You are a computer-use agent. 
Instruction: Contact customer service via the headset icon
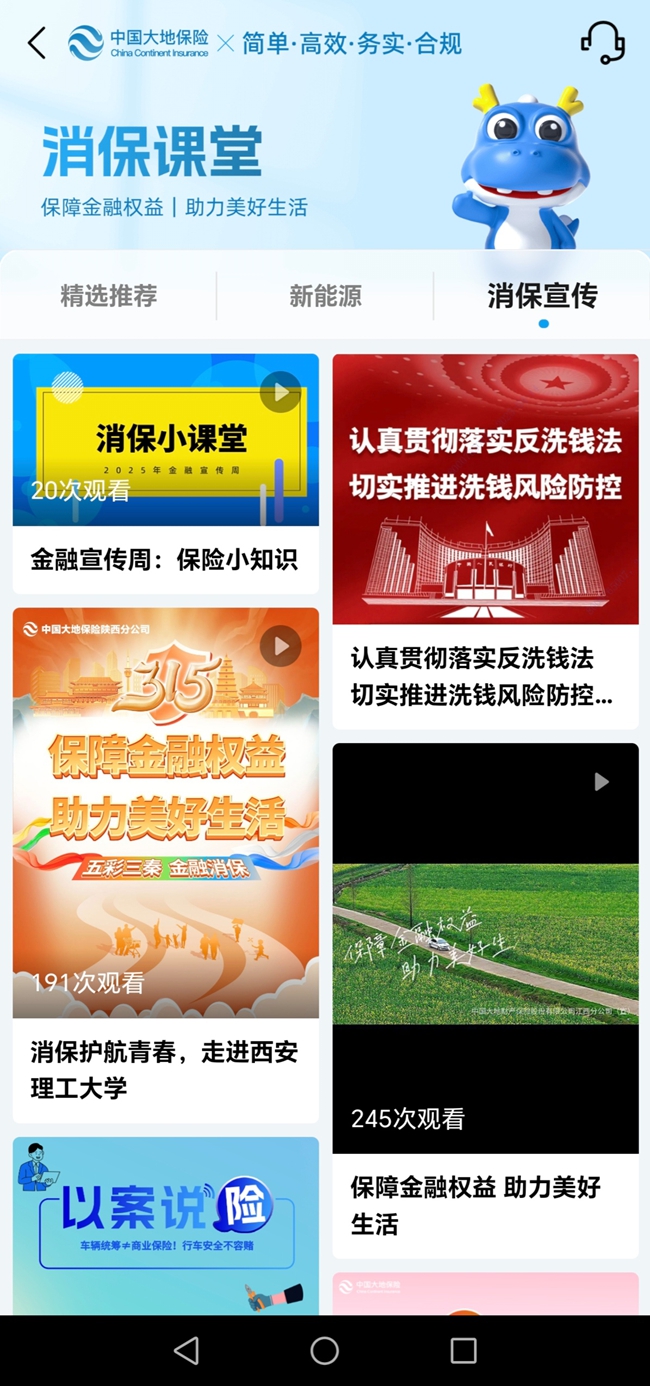click(602, 43)
